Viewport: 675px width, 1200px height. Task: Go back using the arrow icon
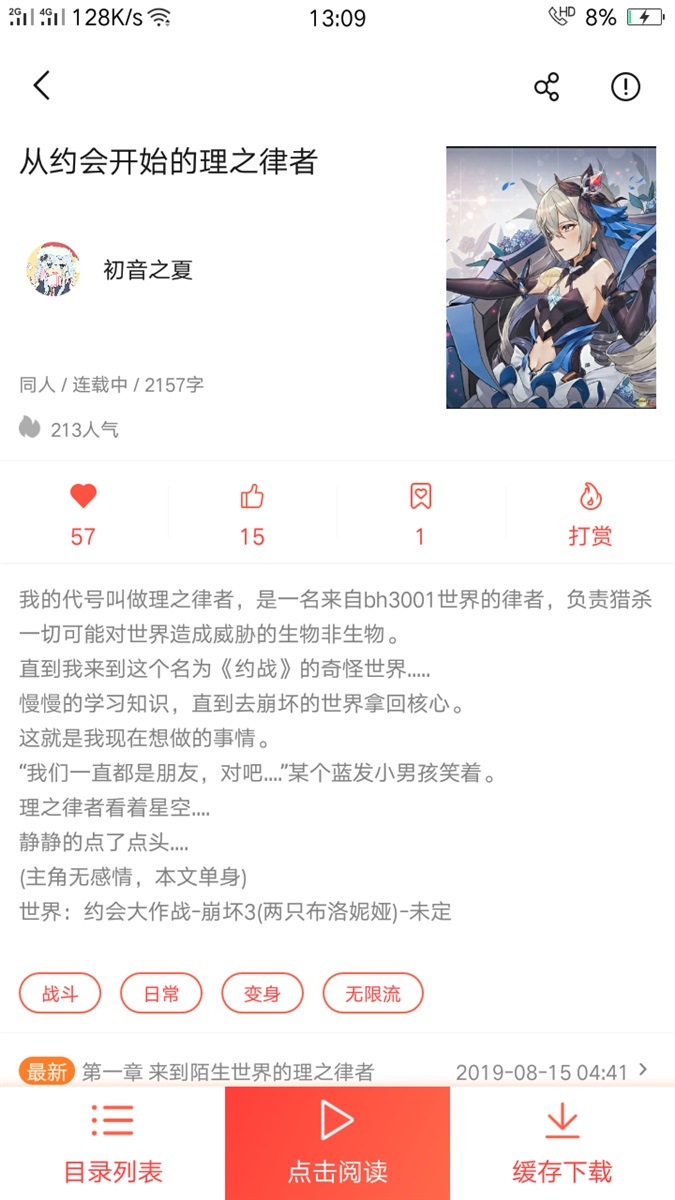pos(41,86)
